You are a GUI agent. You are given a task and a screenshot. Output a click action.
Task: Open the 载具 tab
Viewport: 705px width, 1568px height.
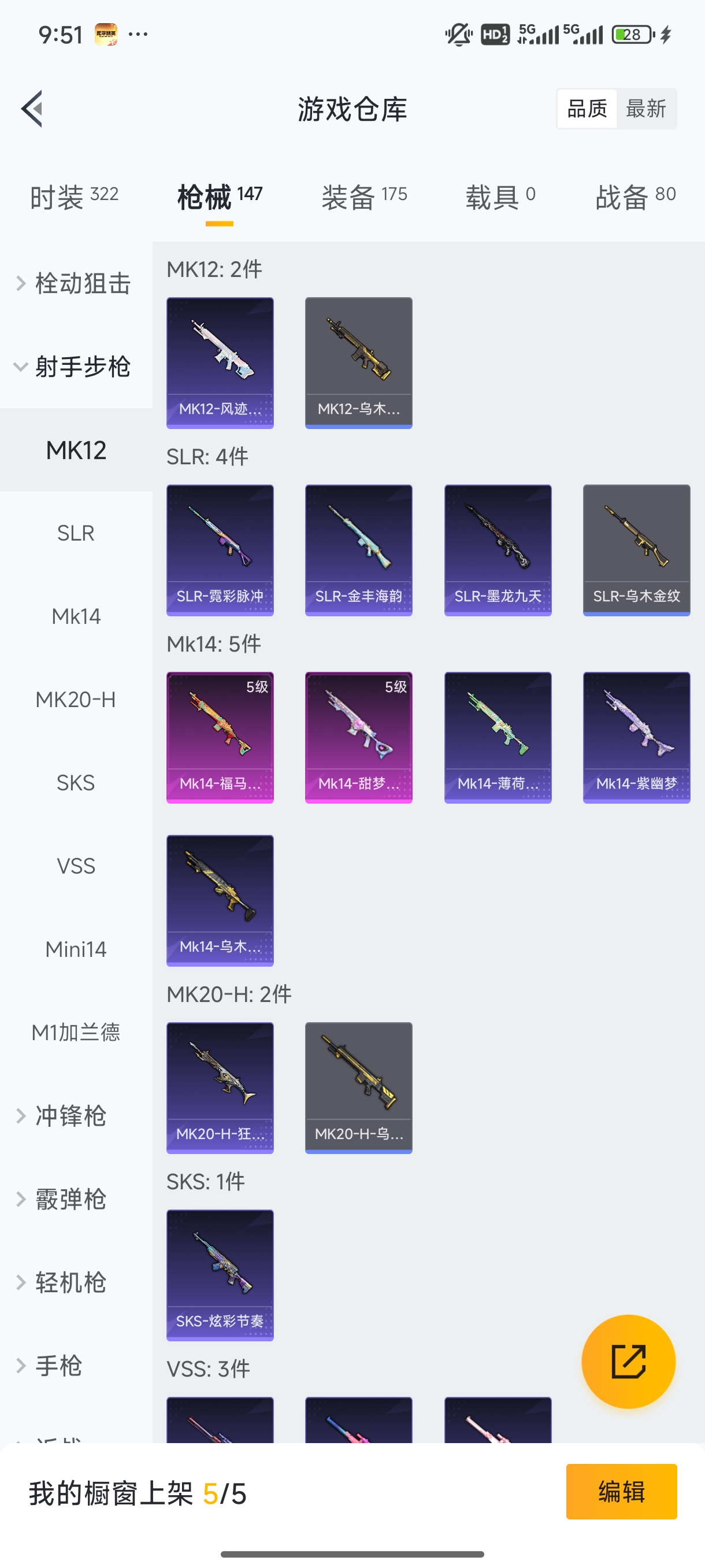500,197
